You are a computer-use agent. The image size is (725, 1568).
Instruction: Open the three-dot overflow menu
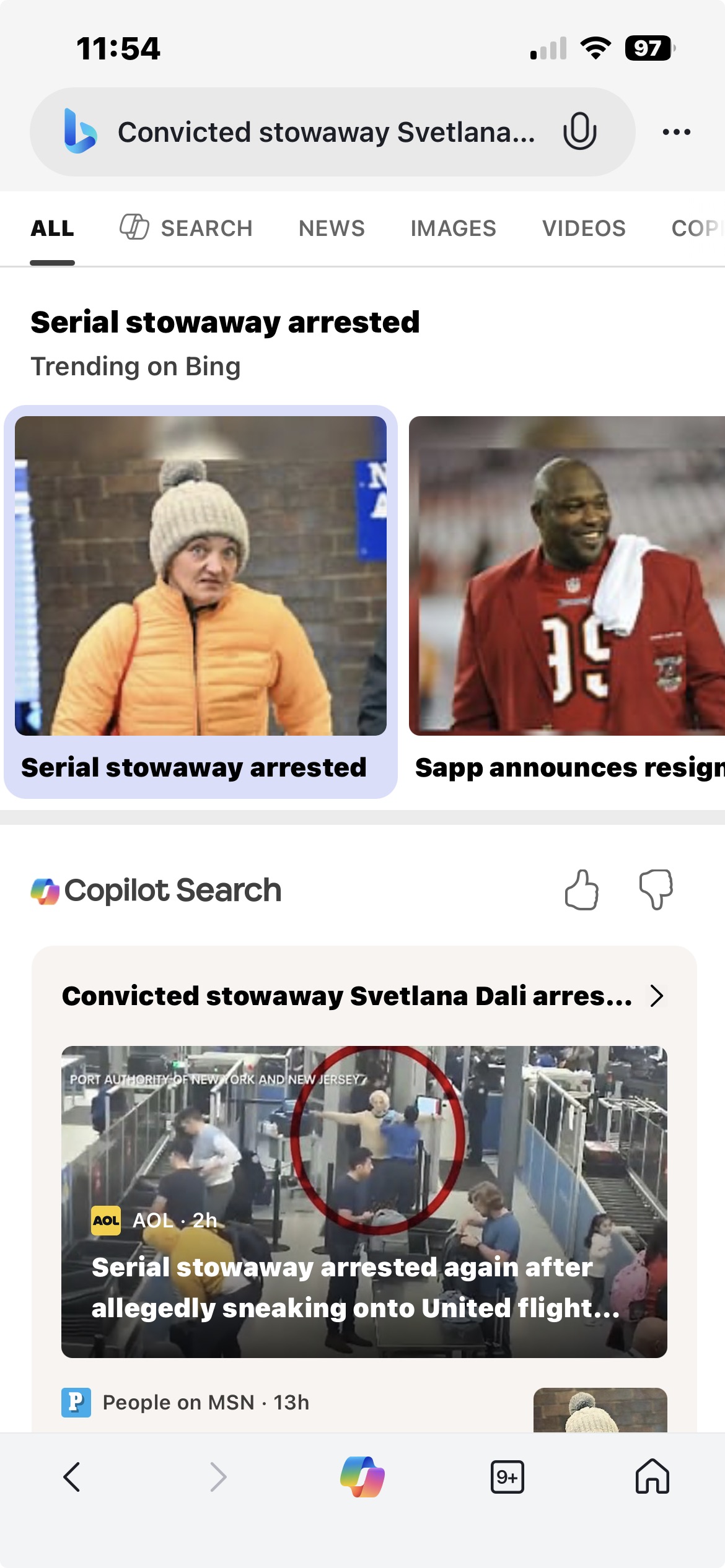point(676,132)
